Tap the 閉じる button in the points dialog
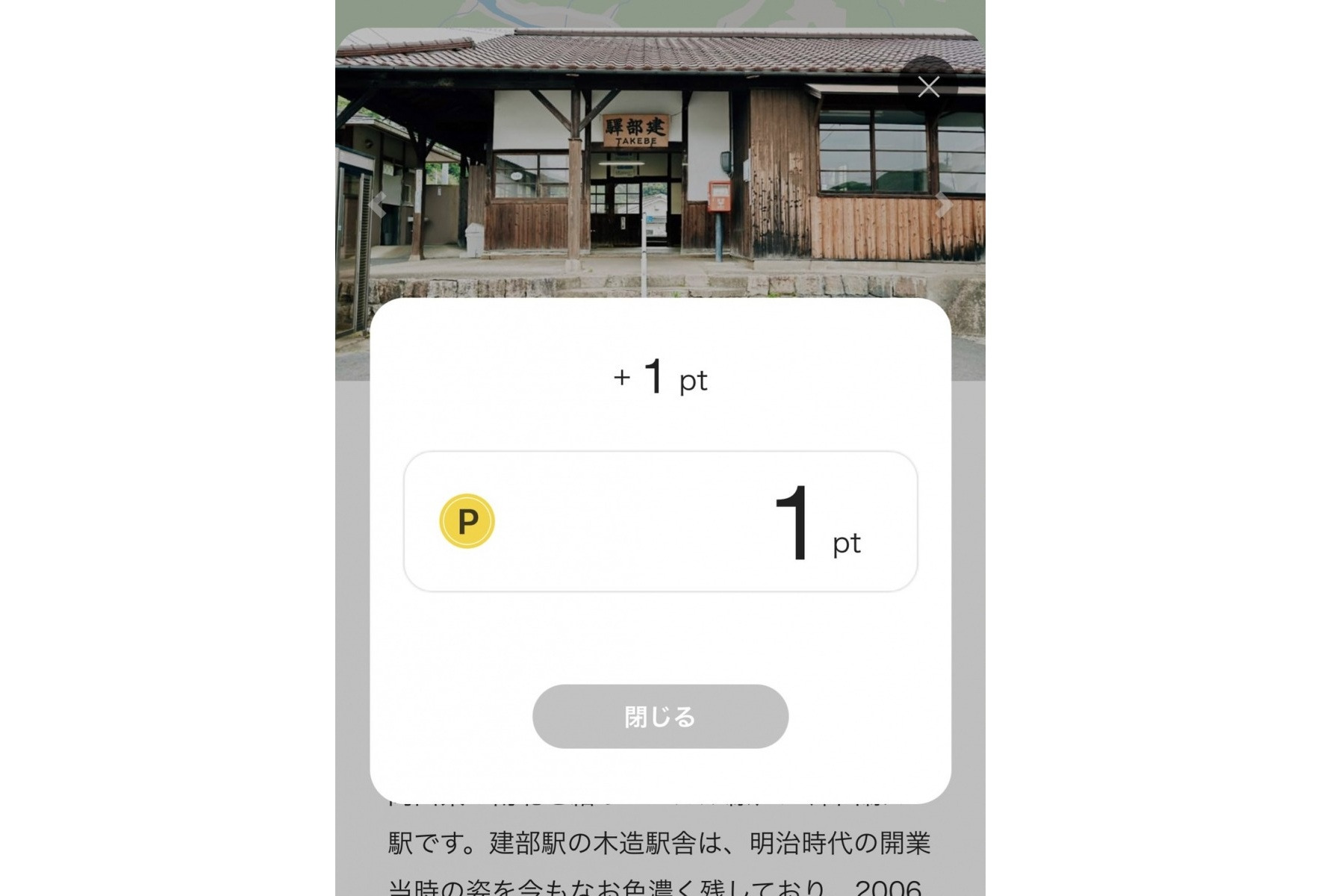 pyautogui.click(x=660, y=716)
